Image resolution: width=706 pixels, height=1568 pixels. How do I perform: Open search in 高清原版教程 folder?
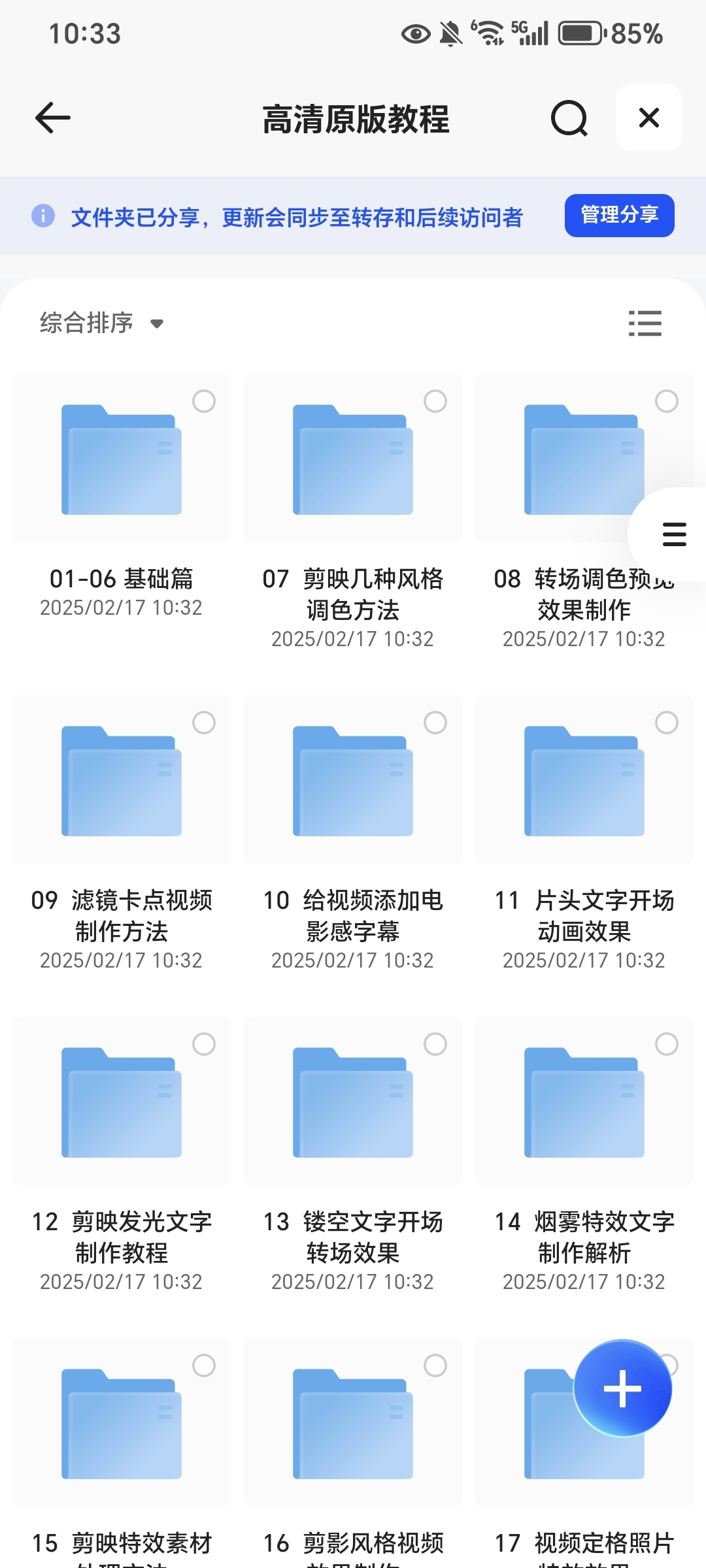click(569, 118)
